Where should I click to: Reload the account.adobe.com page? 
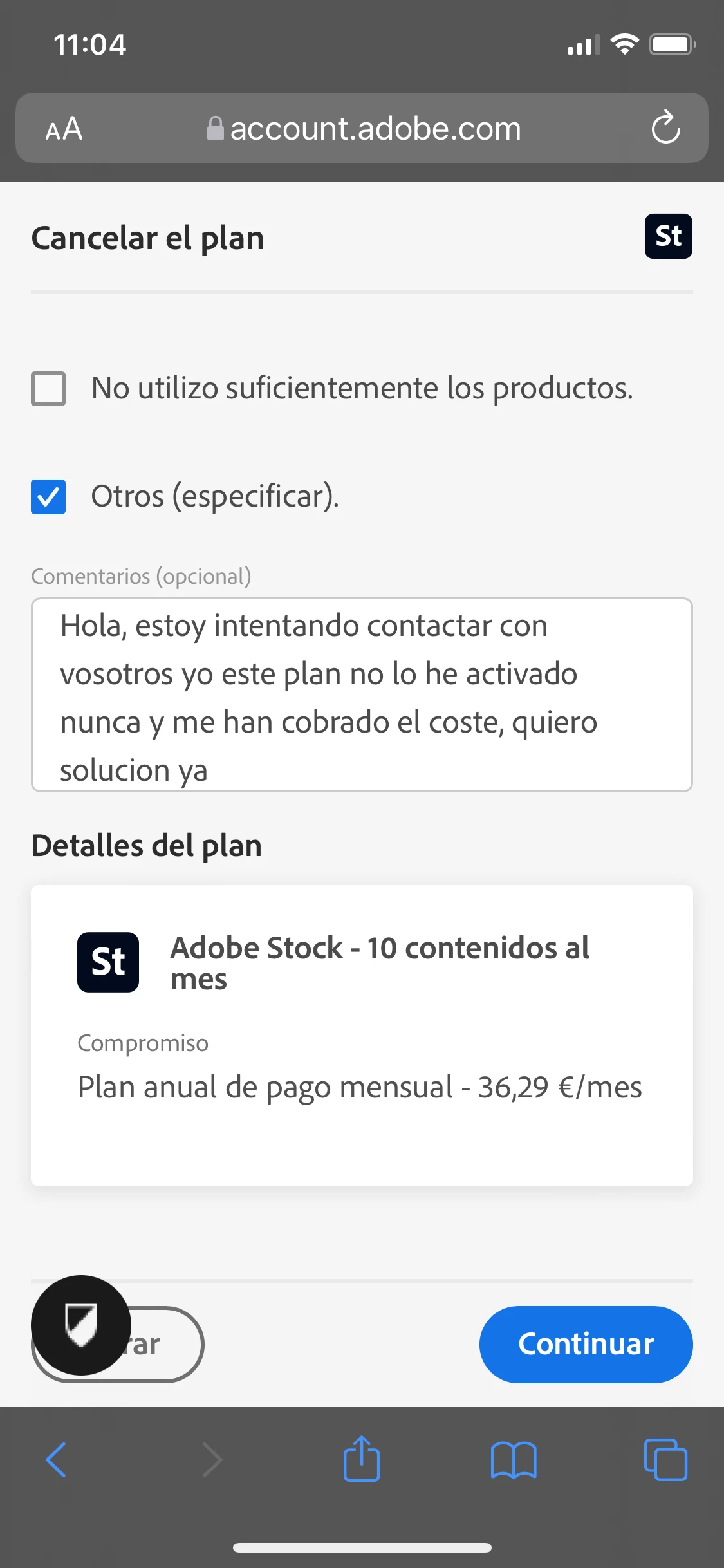click(665, 127)
